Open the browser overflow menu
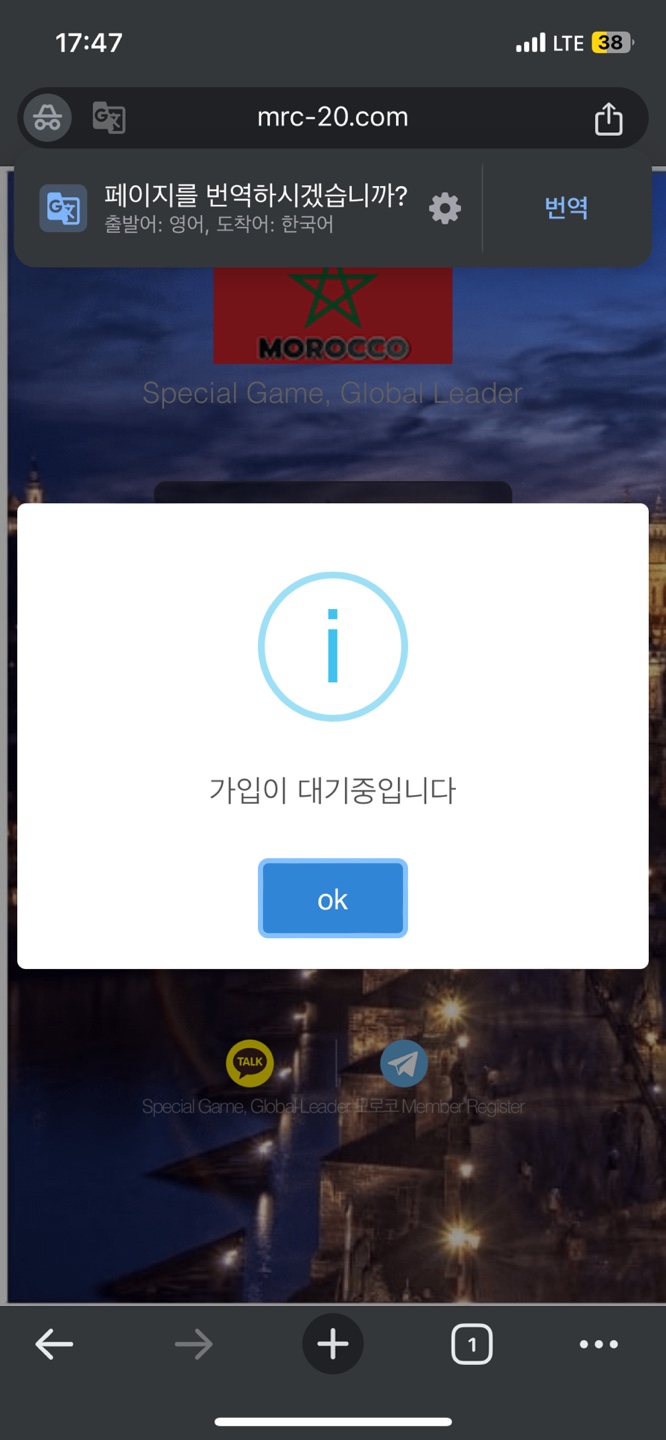The height and width of the screenshot is (1440, 666). [598, 1345]
